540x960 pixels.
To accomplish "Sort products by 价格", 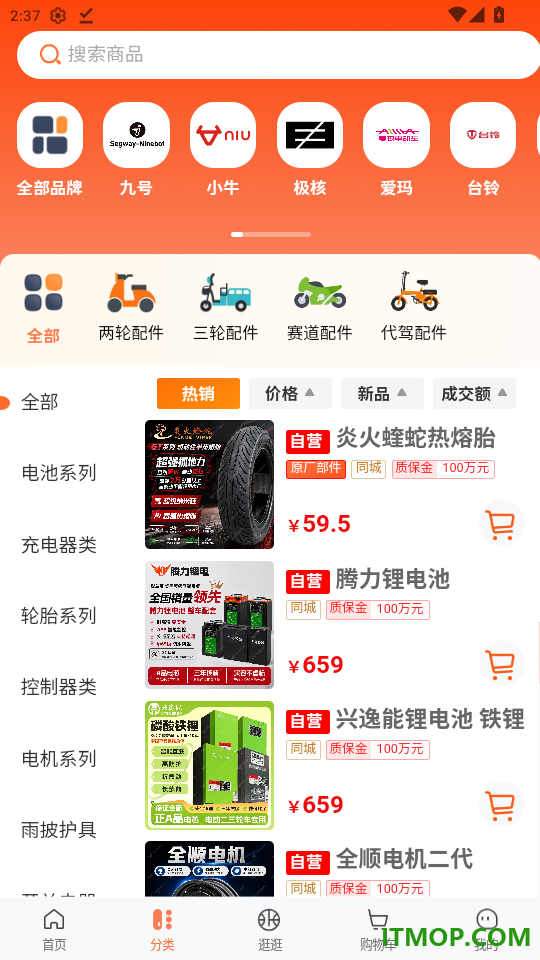I will click(290, 394).
